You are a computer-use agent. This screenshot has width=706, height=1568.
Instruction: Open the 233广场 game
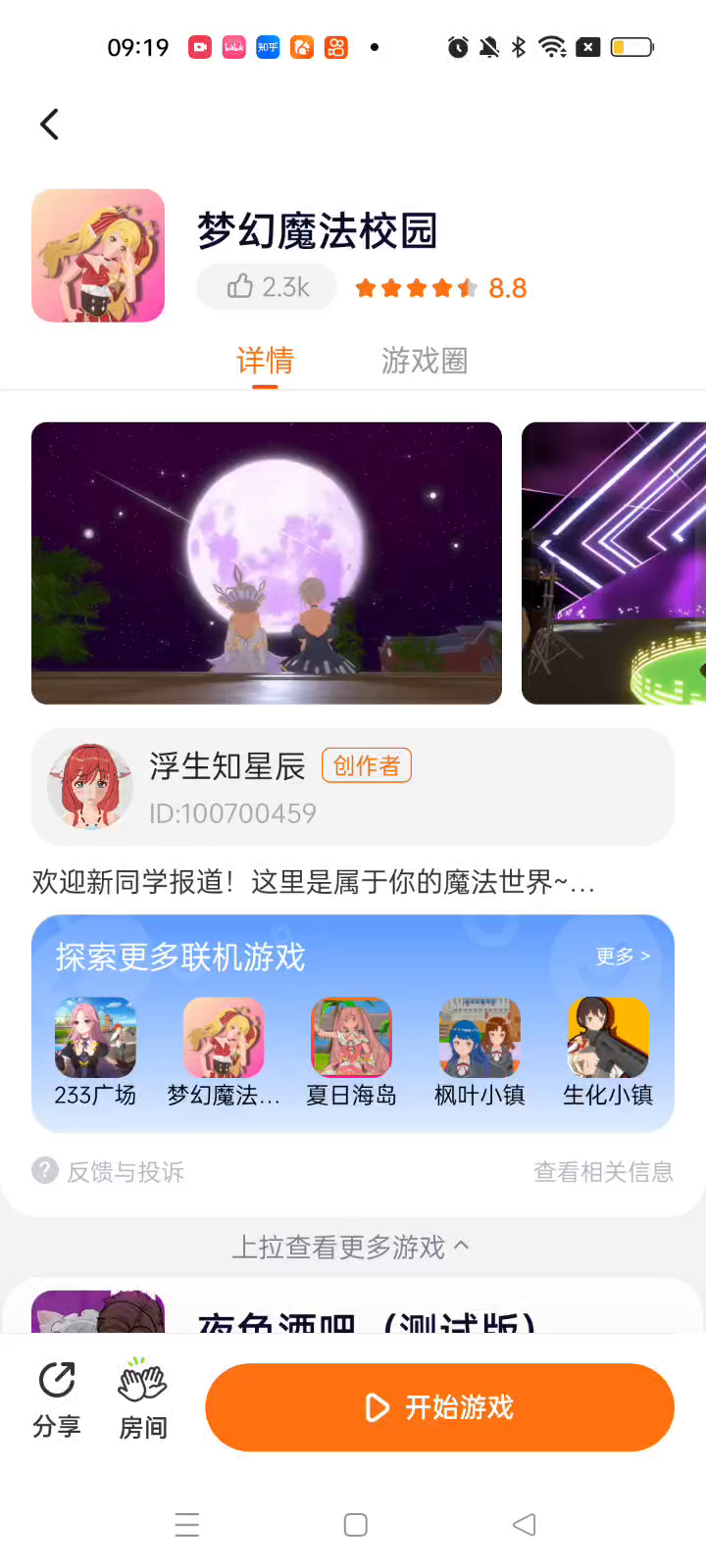[95, 1053]
